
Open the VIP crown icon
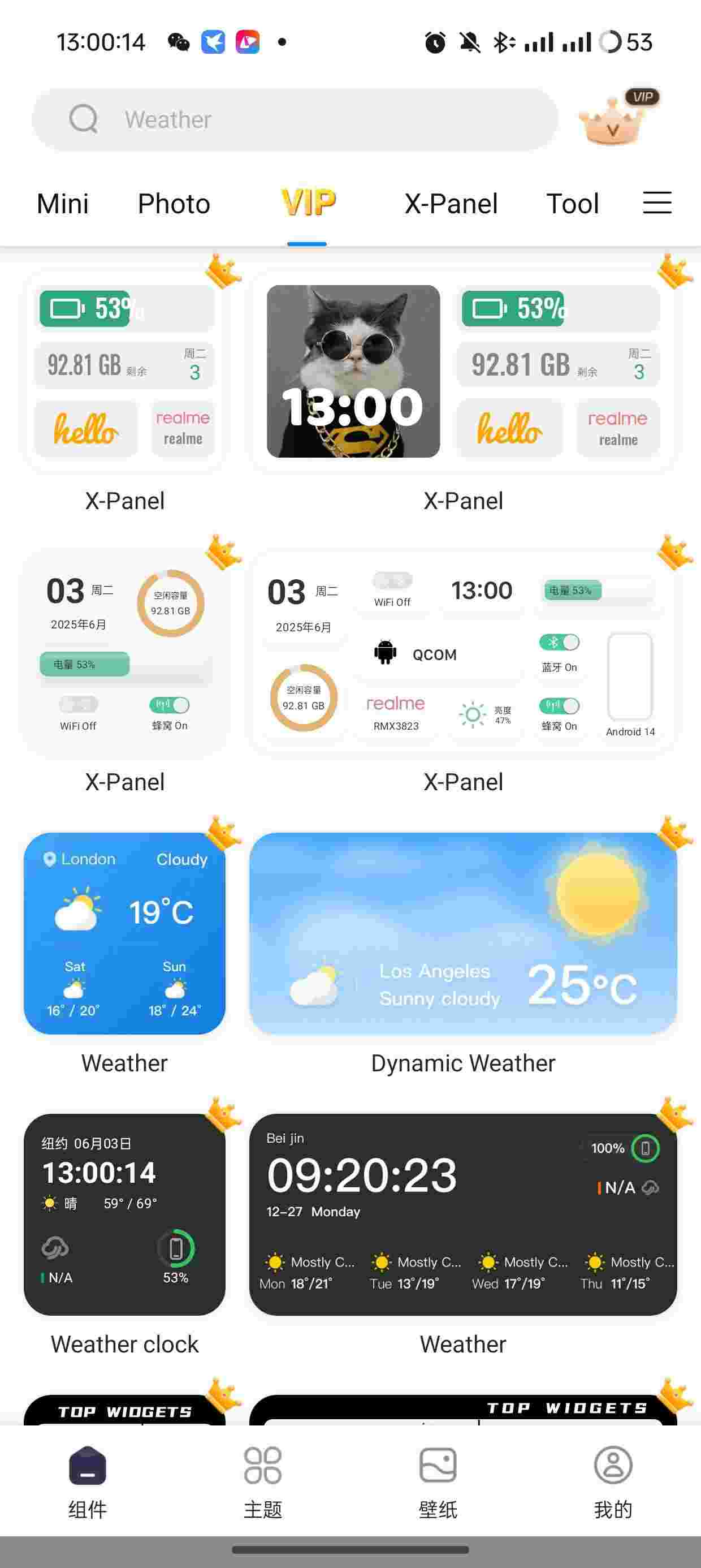click(615, 119)
